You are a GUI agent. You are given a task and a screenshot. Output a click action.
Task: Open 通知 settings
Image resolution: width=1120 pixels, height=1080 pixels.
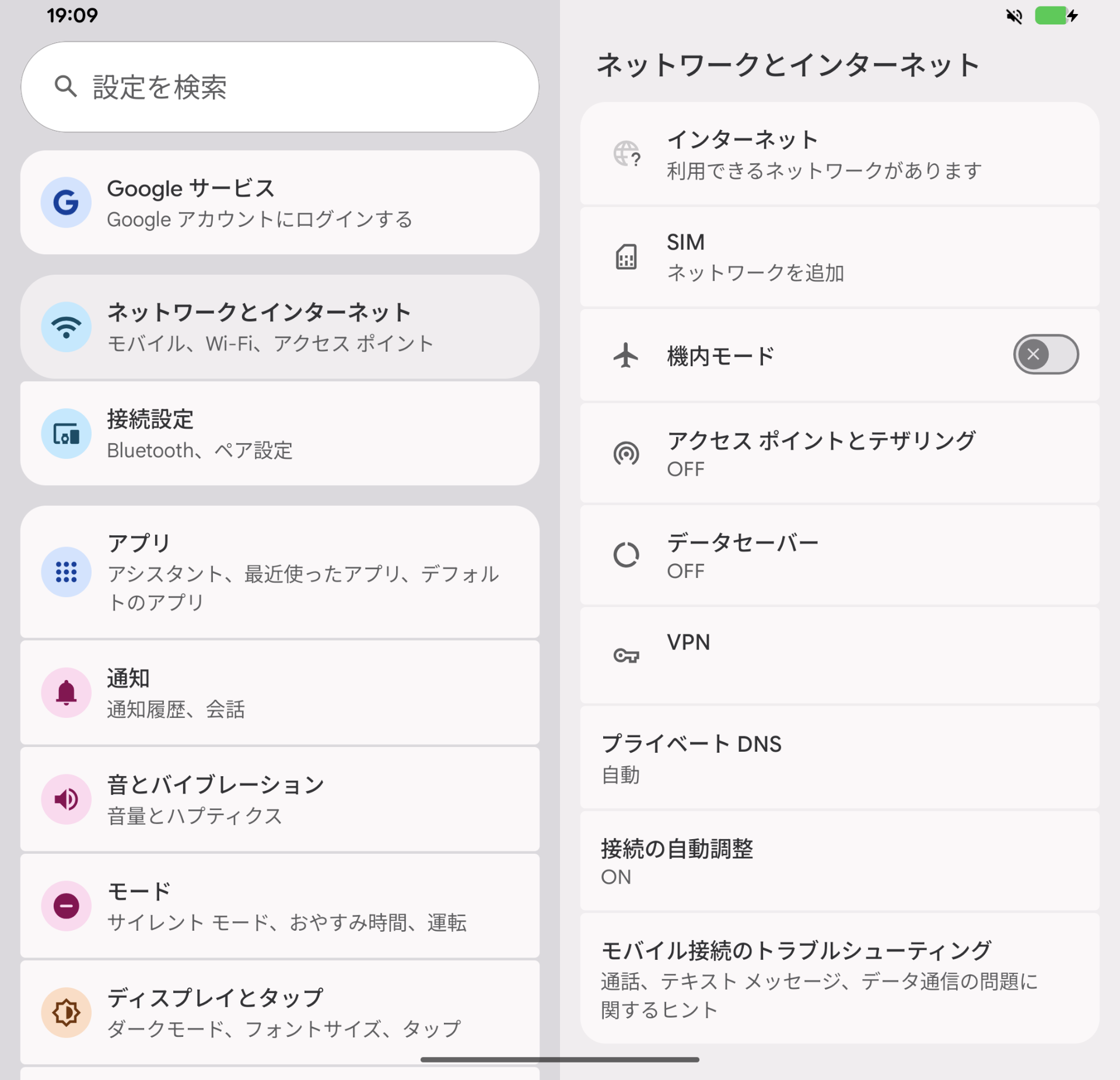click(280, 693)
